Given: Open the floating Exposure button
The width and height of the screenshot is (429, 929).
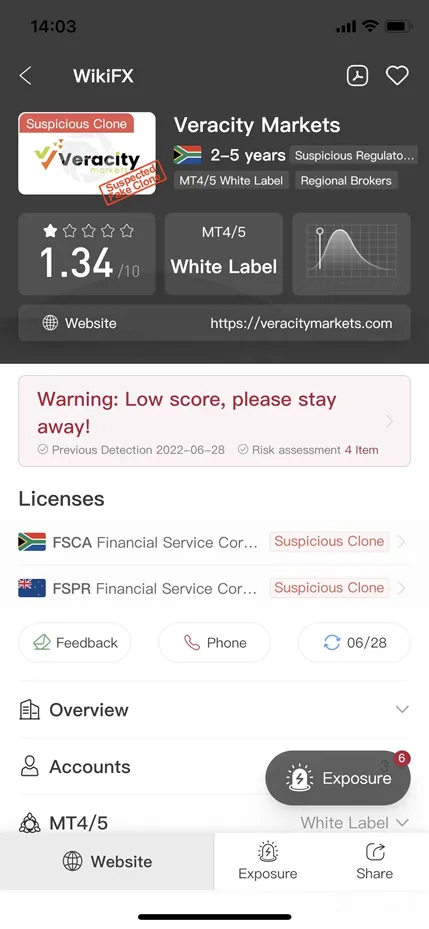Looking at the screenshot, I should (x=338, y=778).
